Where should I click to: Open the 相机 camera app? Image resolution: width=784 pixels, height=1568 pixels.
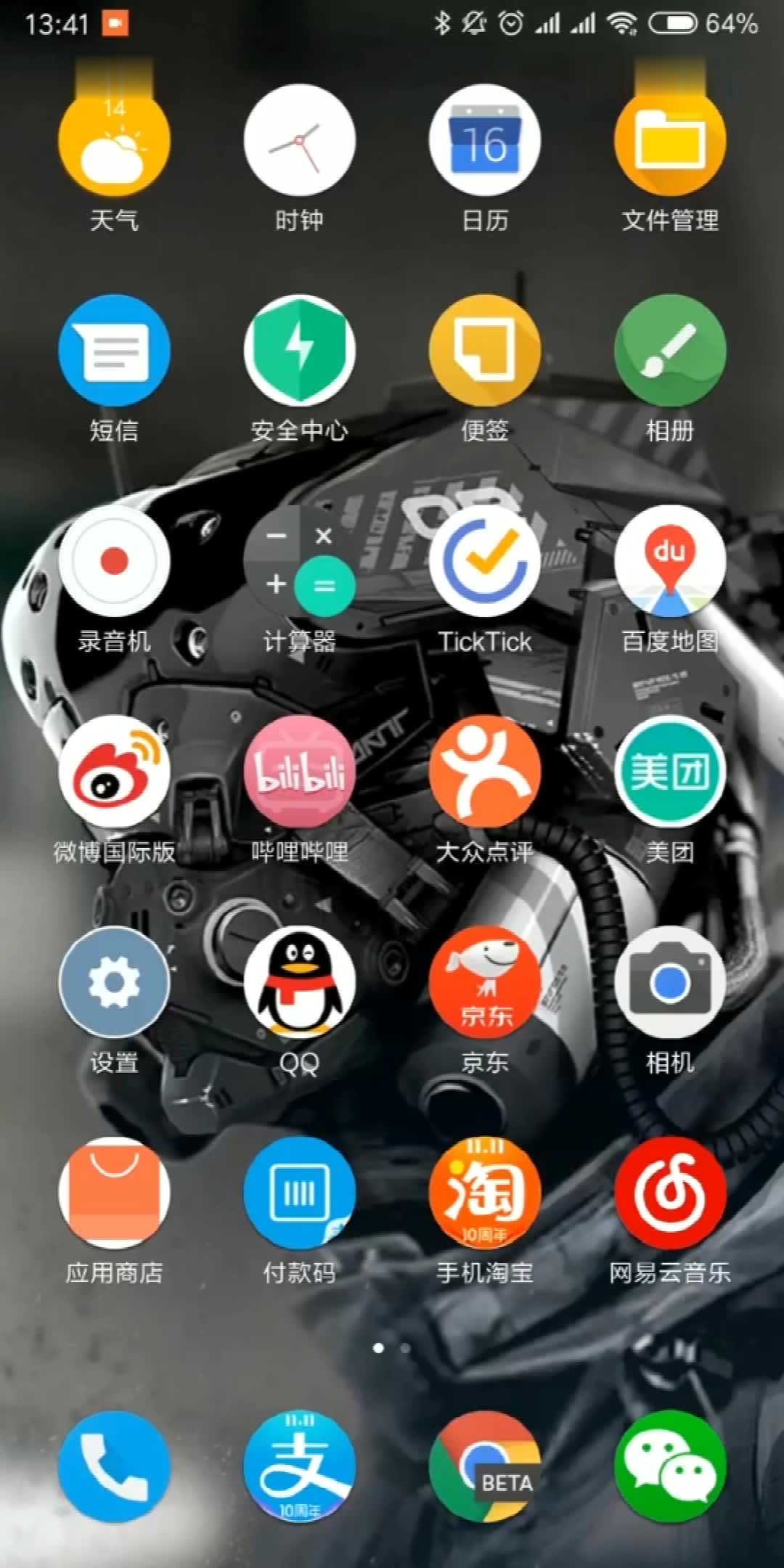(x=669, y=982)
